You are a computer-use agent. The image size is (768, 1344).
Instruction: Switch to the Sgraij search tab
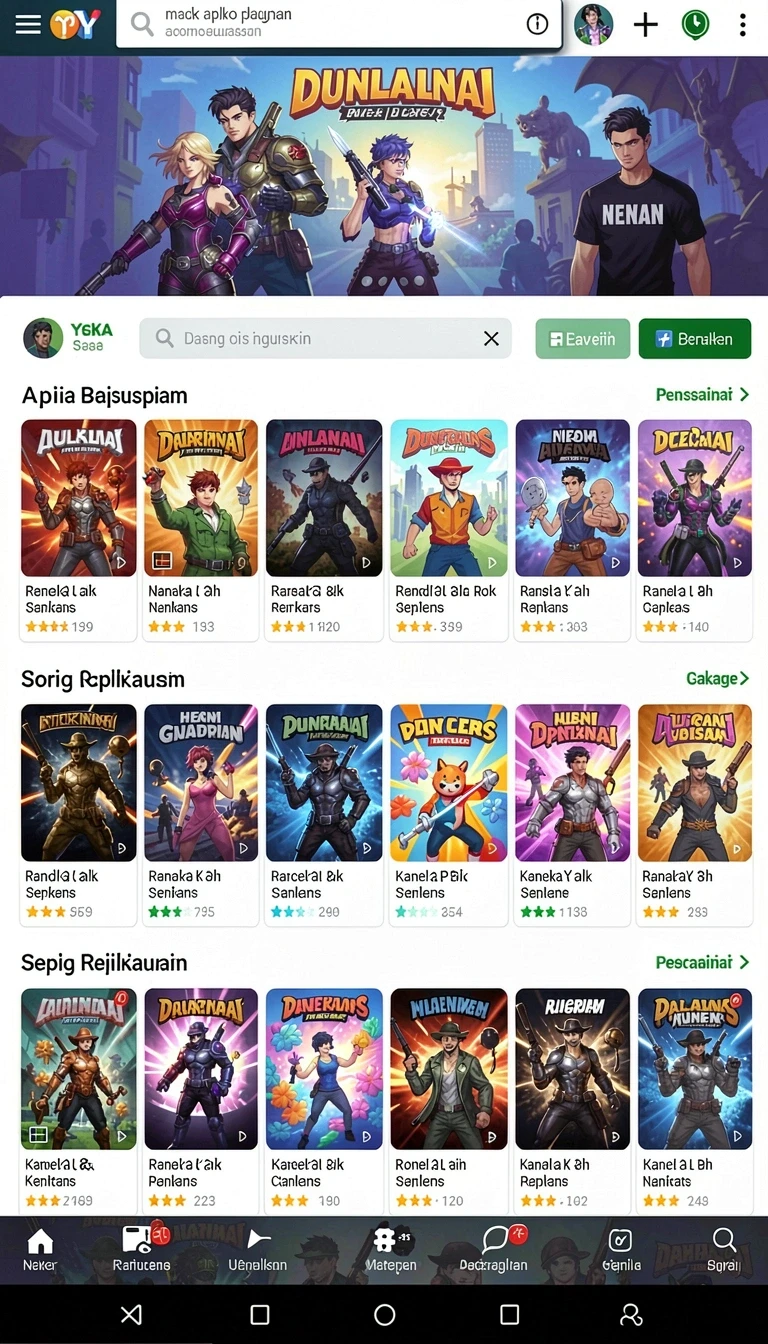tap(724, 1250)
